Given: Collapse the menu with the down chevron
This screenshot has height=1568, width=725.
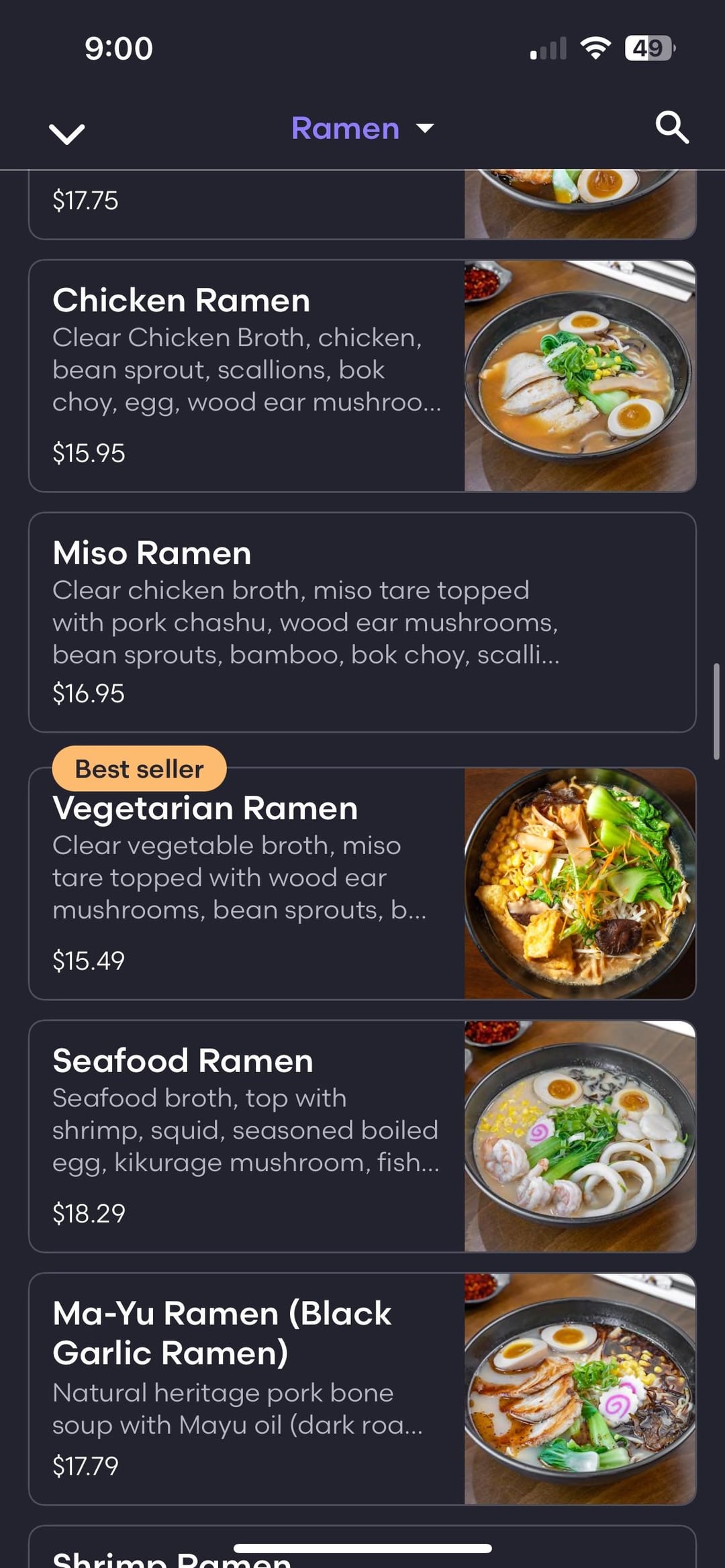Looking at the screenshot, I should coord(67,133).
